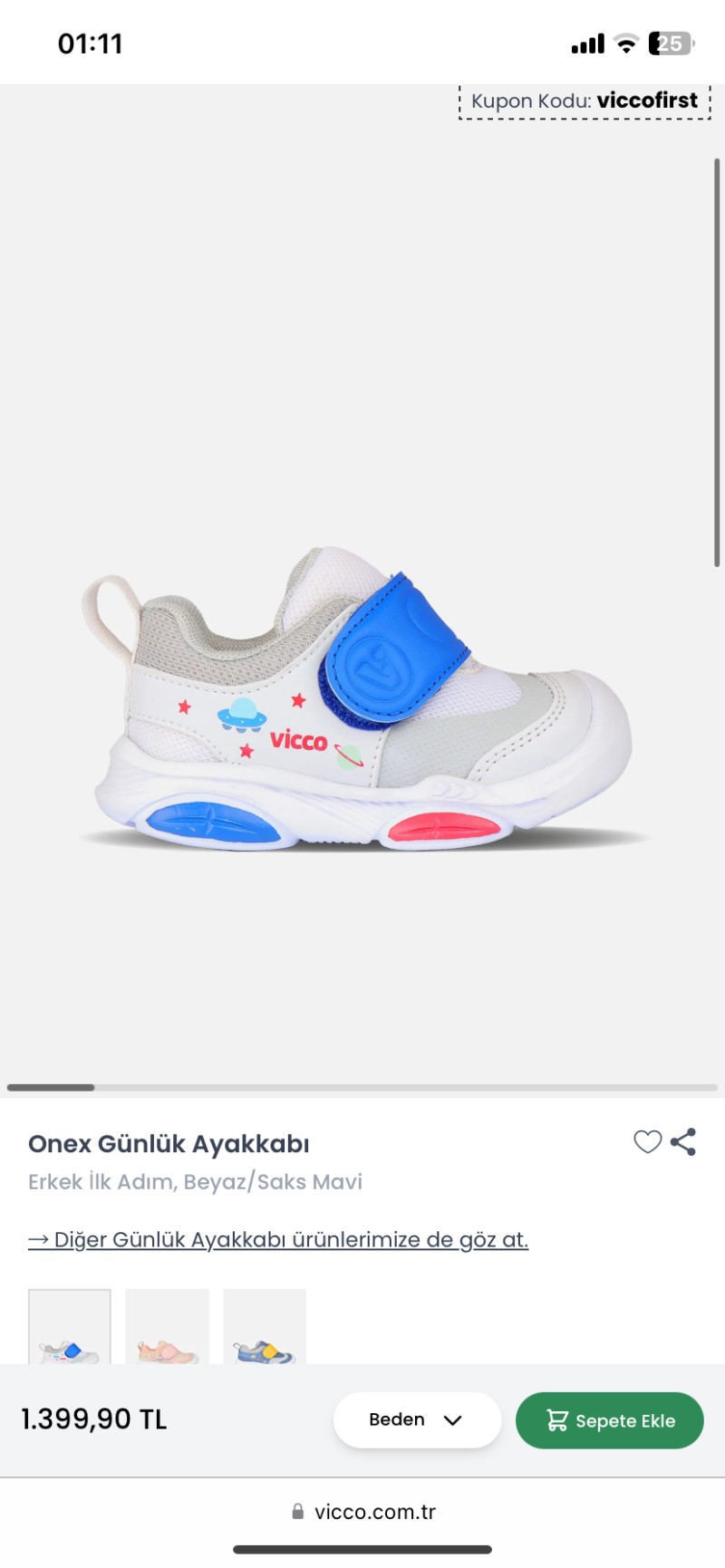
Task: Tap Sepete Ekle to add to cart
Action: 609,1420
